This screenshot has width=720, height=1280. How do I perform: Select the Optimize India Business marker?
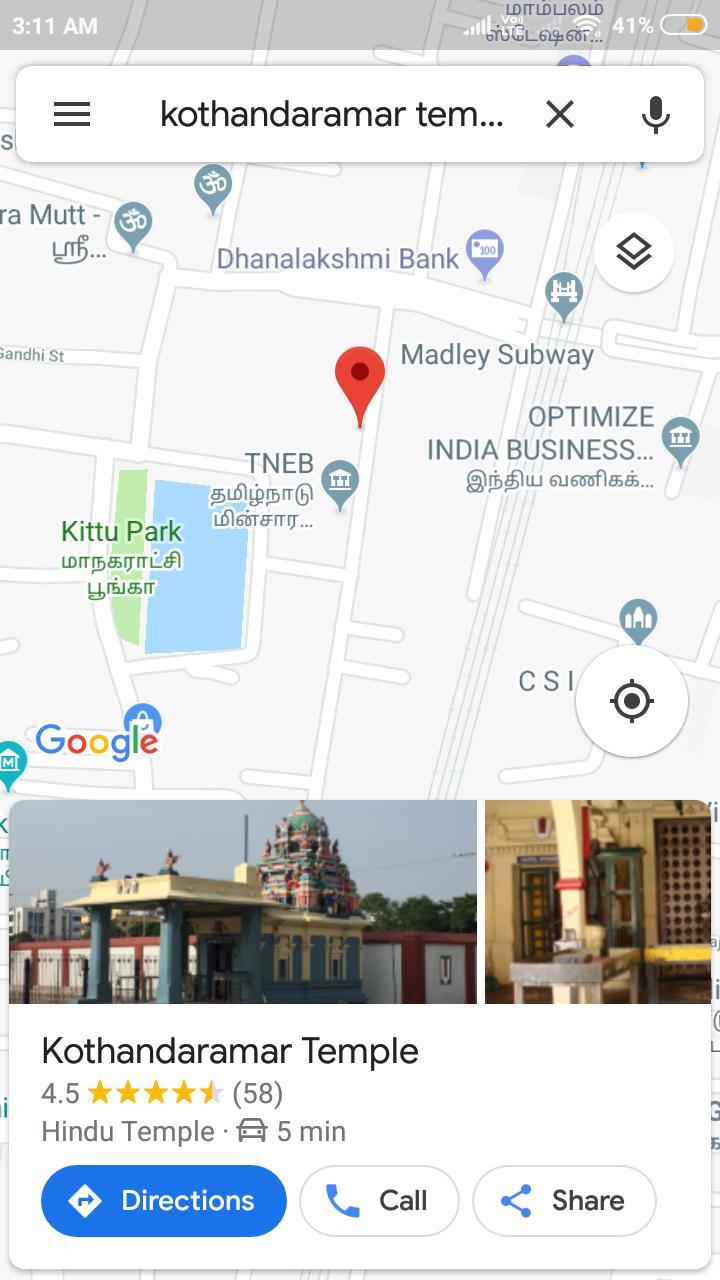(x=681, y=441)
